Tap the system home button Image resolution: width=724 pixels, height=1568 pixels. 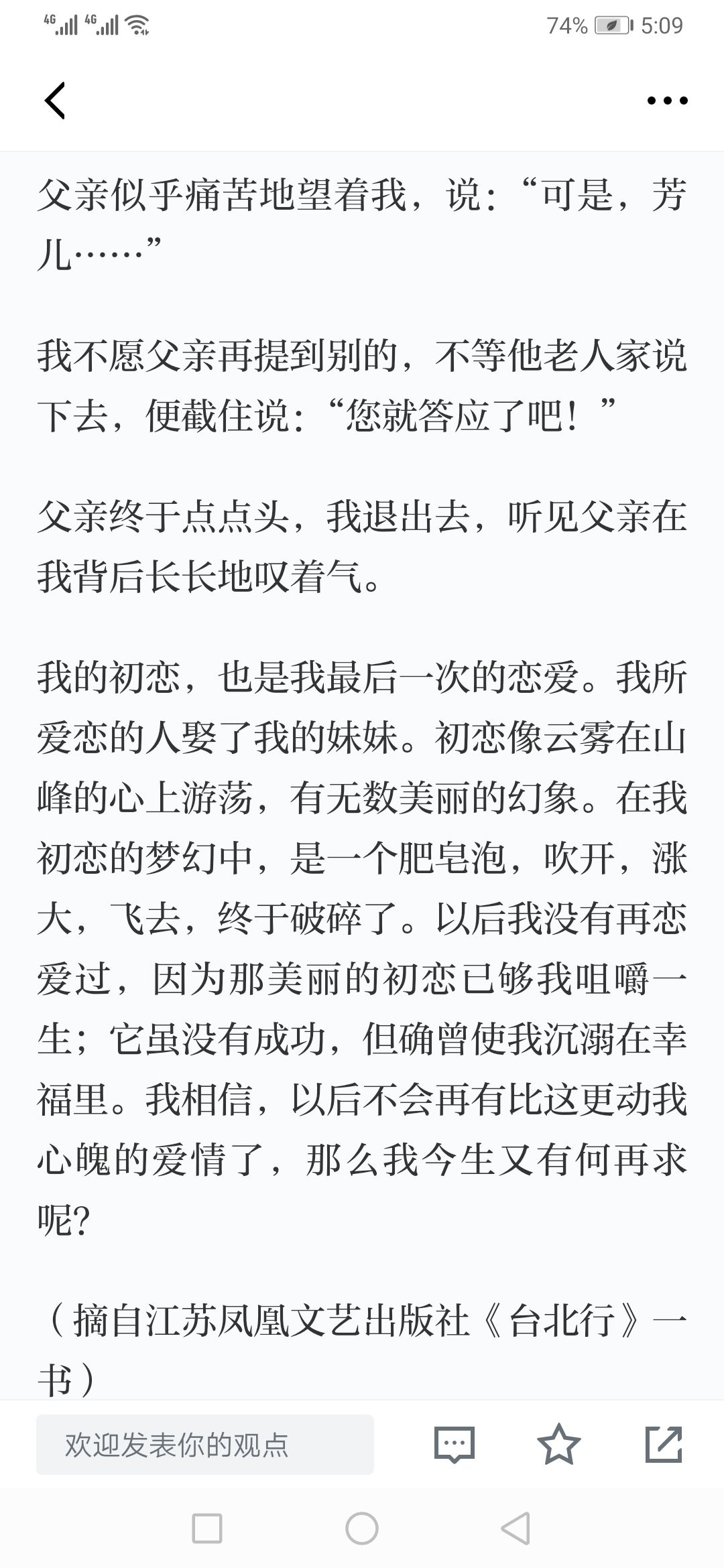[x=362, y=1528]
